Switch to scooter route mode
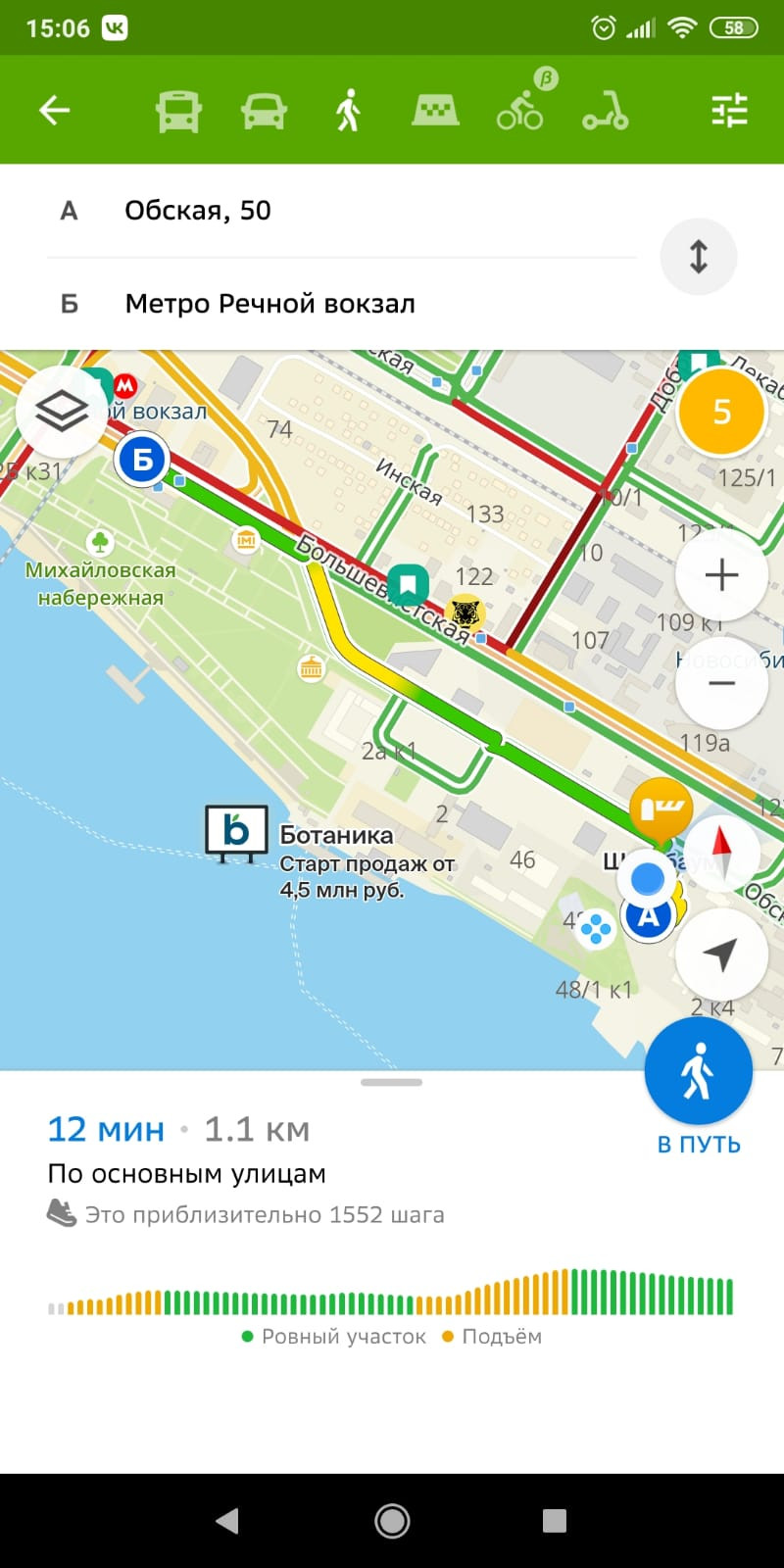The width and height of the screenshot is (784, 1568). click(x=606, y=111)
